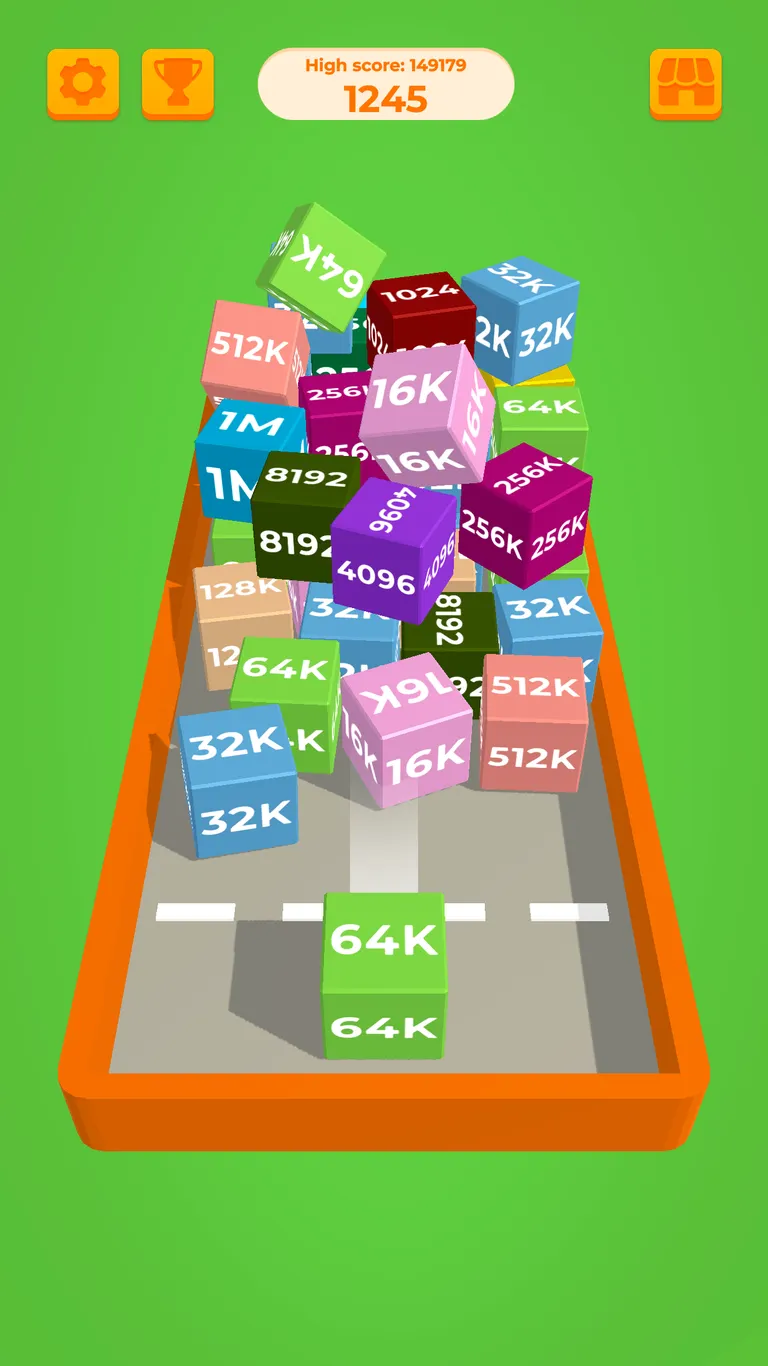768x1366 pixels.
Task: Select the current score 1245 display
Action: 387,98
